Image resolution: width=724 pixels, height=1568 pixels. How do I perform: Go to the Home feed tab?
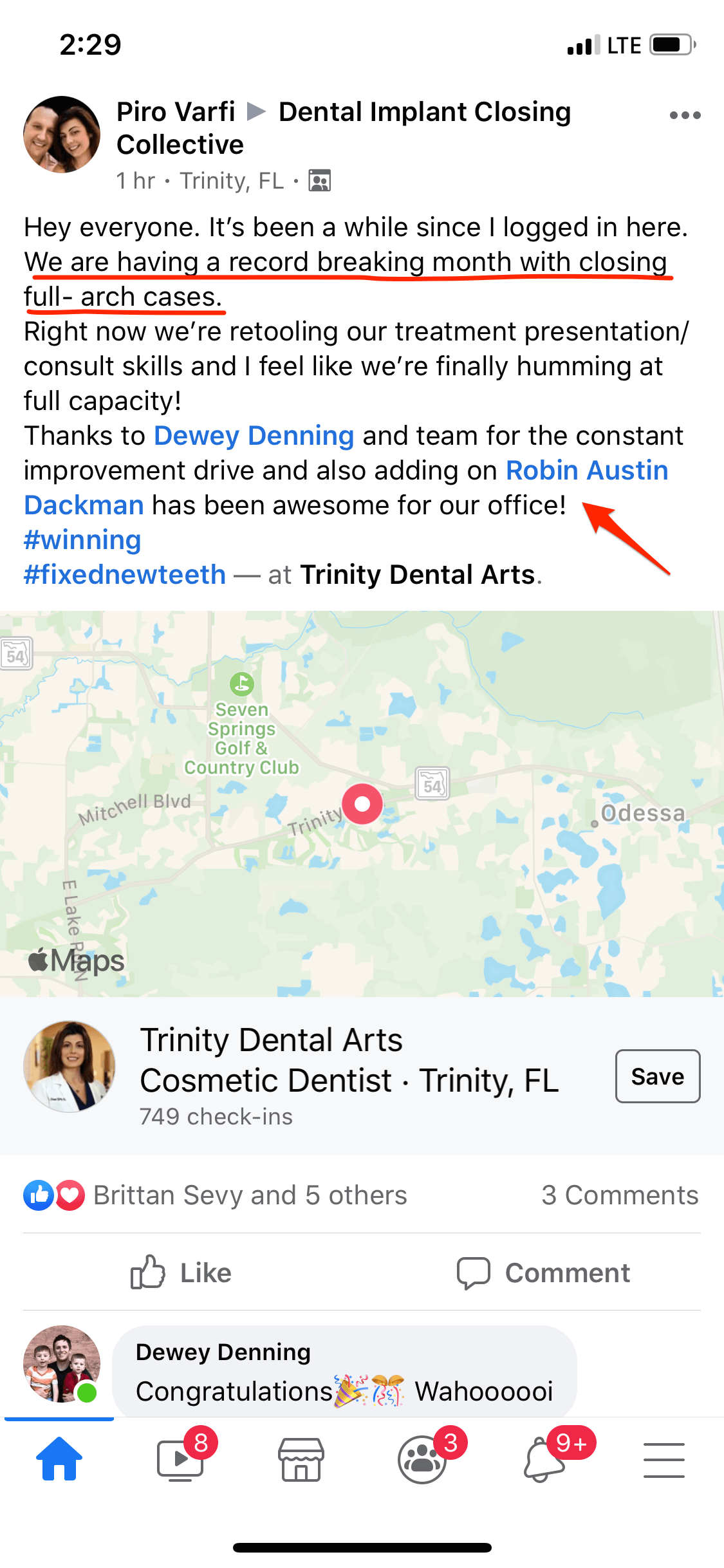pyautogui.click(x=59, y=1459)
